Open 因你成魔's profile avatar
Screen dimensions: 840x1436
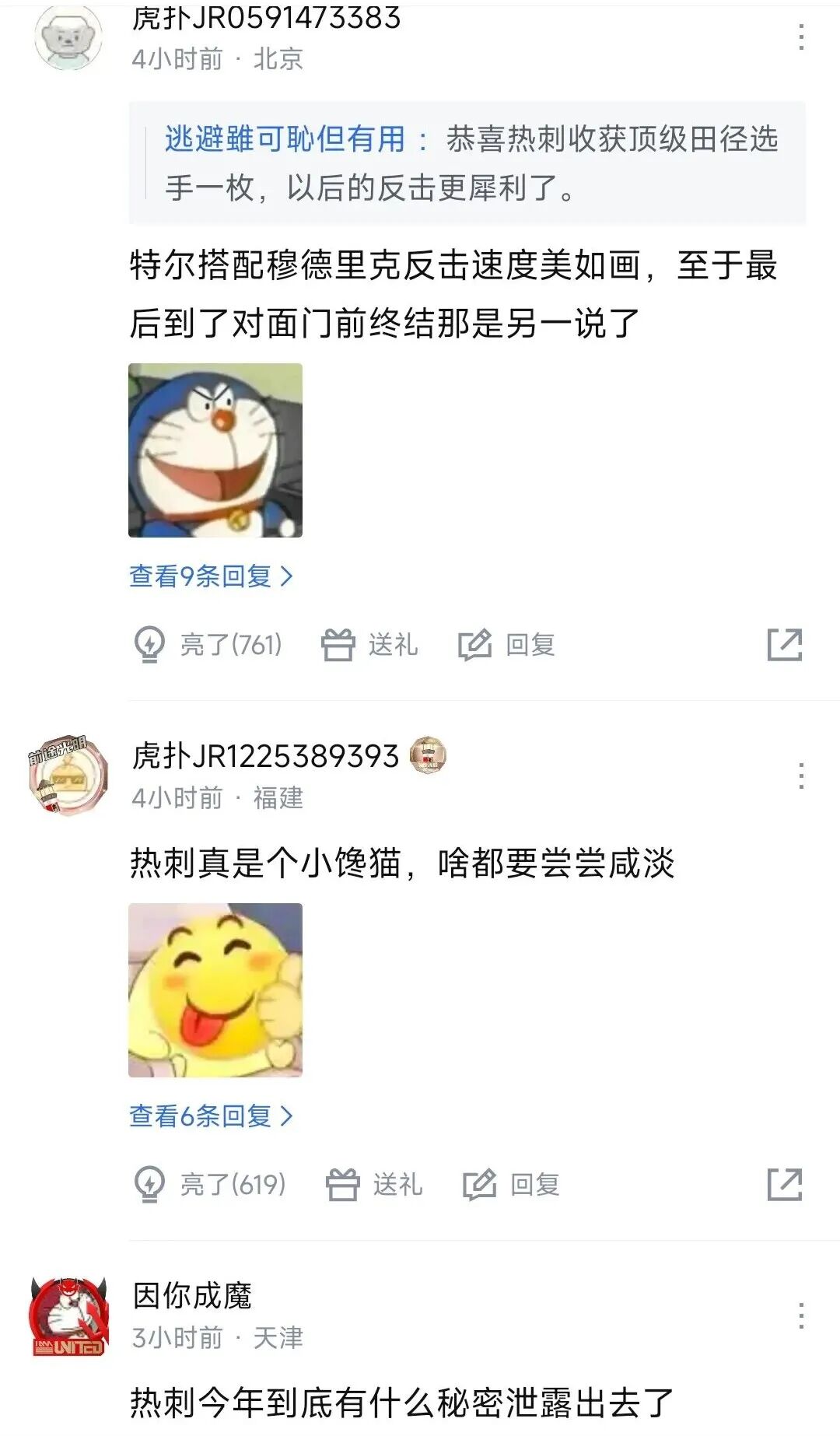click(68, 1316)
